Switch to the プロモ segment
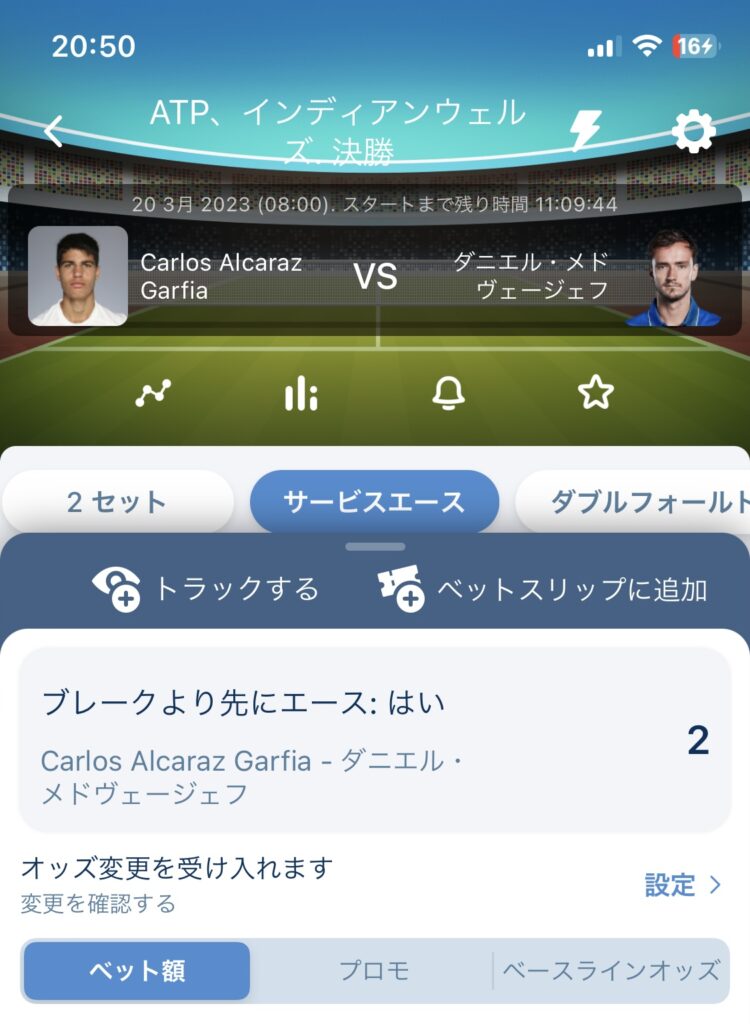750x1024 pixels. 374,970
